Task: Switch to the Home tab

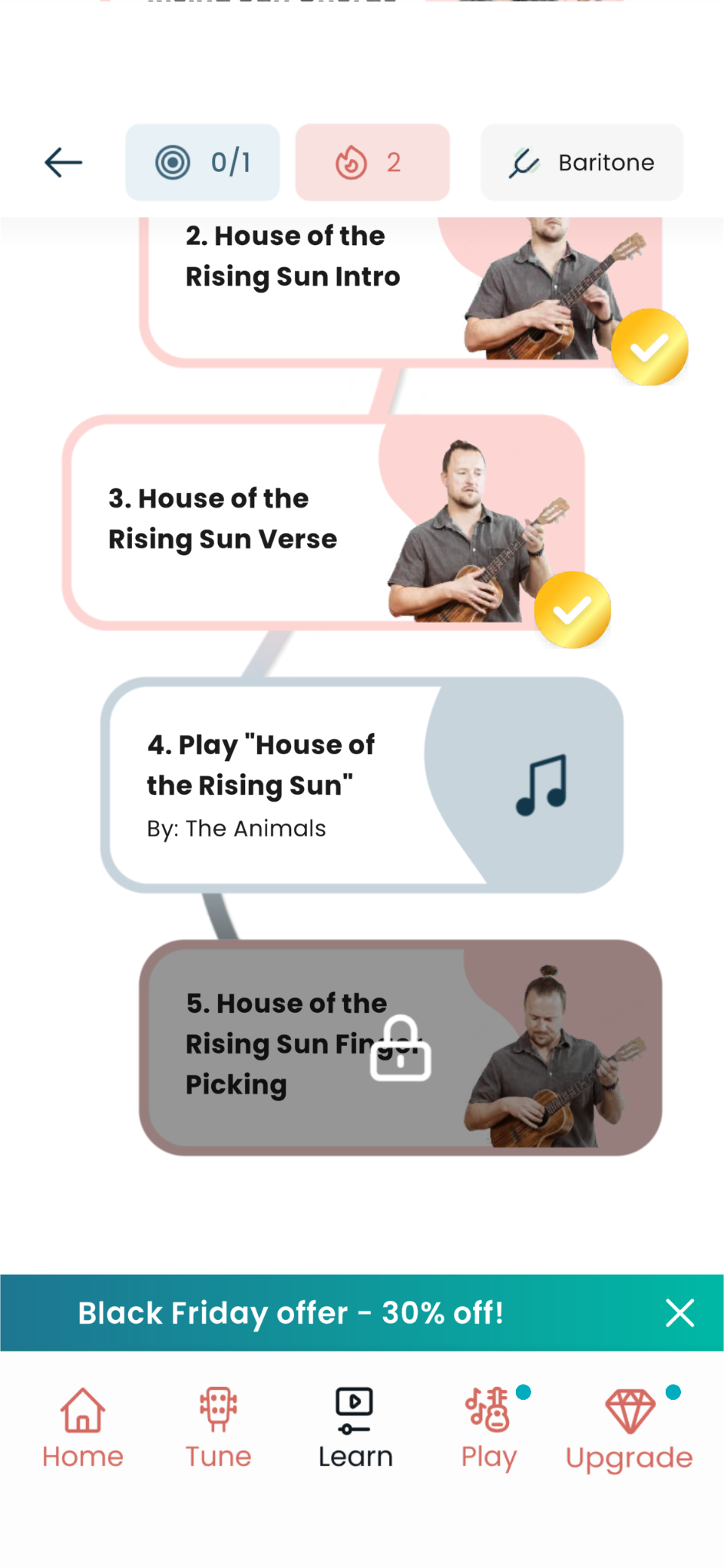Action: pyautogui.click(x=83, y=1428)
